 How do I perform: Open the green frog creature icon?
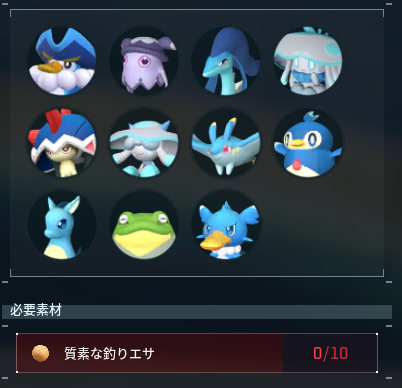tap(144, 225)
